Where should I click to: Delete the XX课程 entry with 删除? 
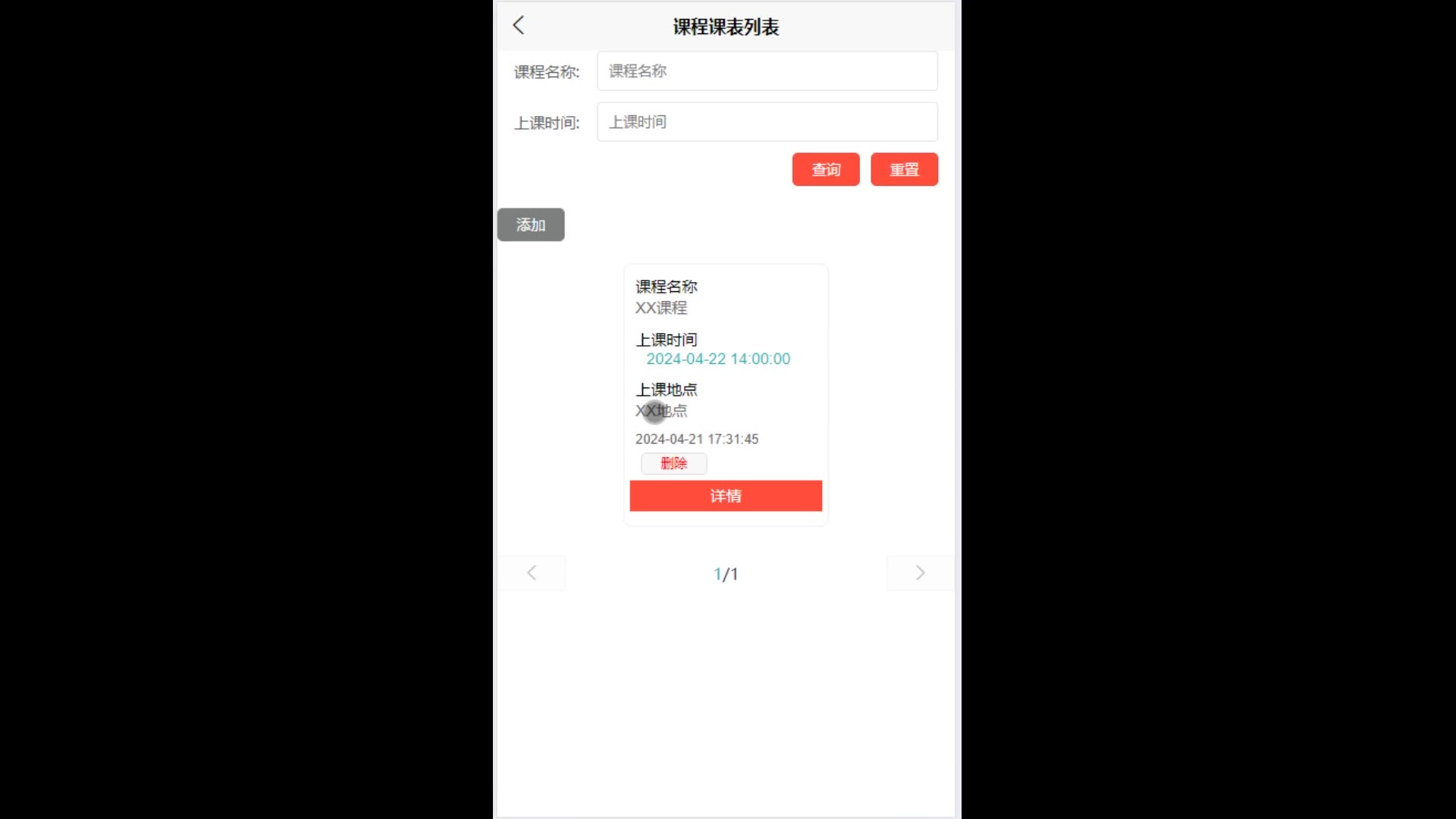click(x=673, y=463)
